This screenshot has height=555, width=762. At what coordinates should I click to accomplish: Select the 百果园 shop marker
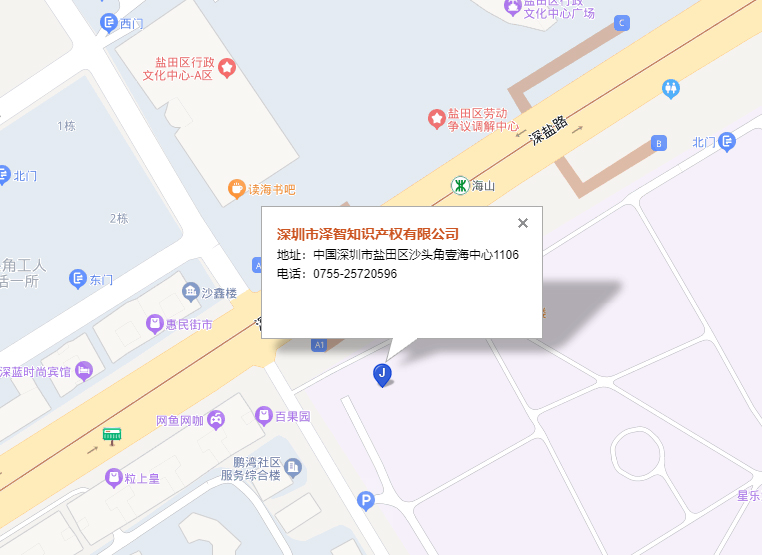click(x=264, y=415)
